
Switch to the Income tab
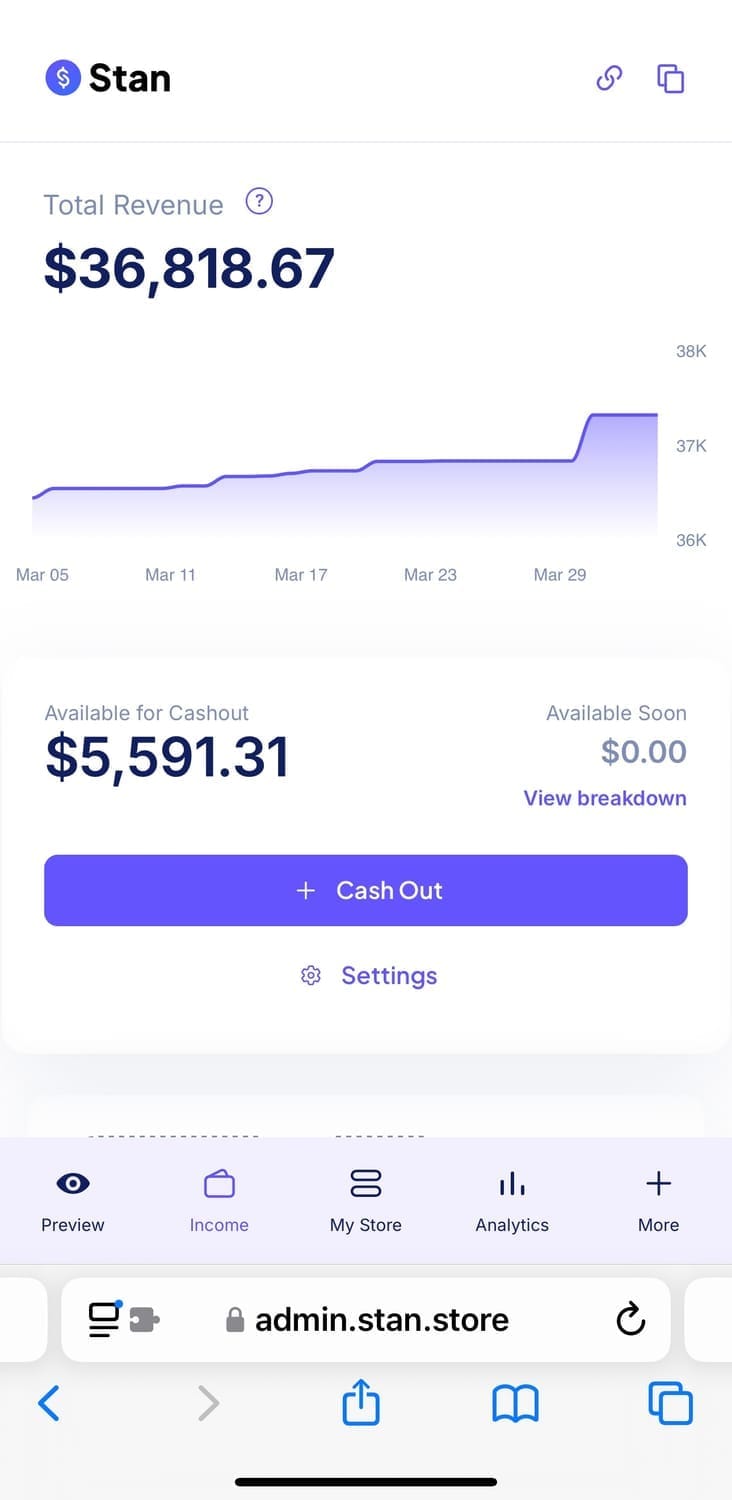(219, 1201)
